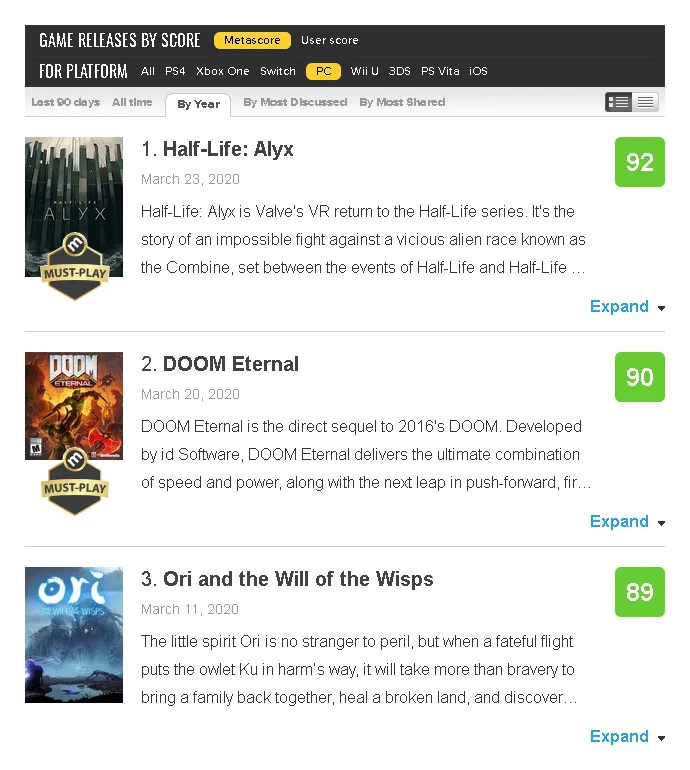
Task: Pick the 3DS platform
Action: (x=399, y=71)
